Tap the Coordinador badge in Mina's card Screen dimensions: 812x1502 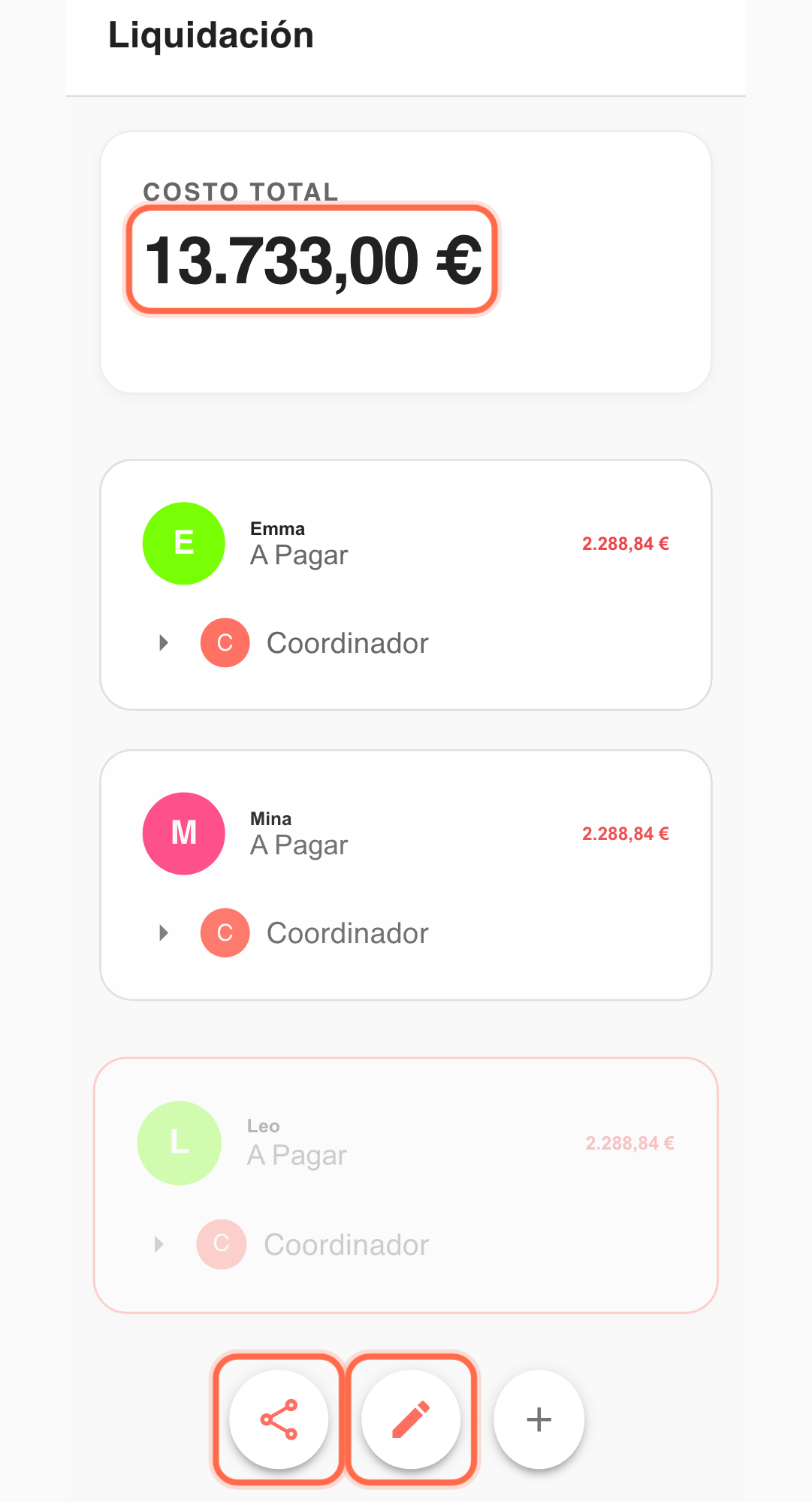(224, 932)
